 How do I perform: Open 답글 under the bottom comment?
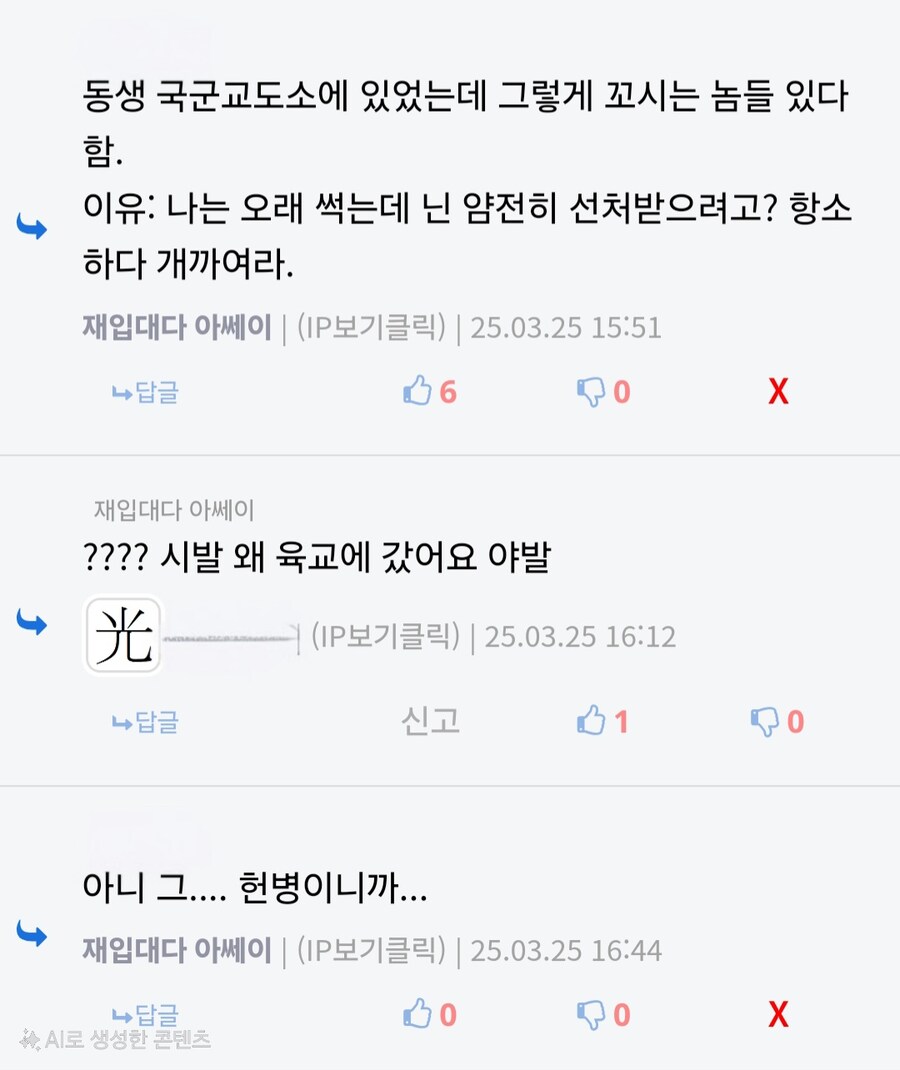coord(143,1016)
